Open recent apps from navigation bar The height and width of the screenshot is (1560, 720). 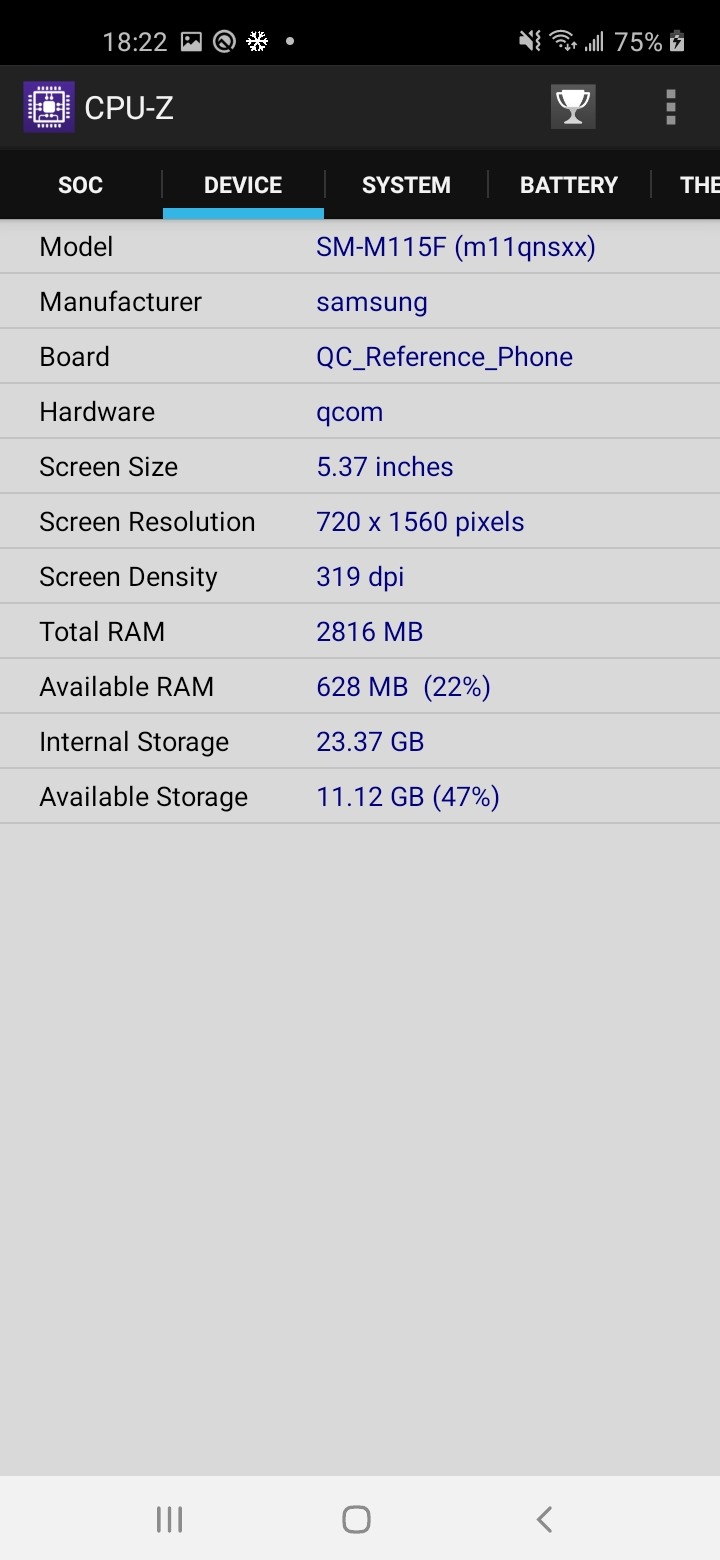(170, 1520)
